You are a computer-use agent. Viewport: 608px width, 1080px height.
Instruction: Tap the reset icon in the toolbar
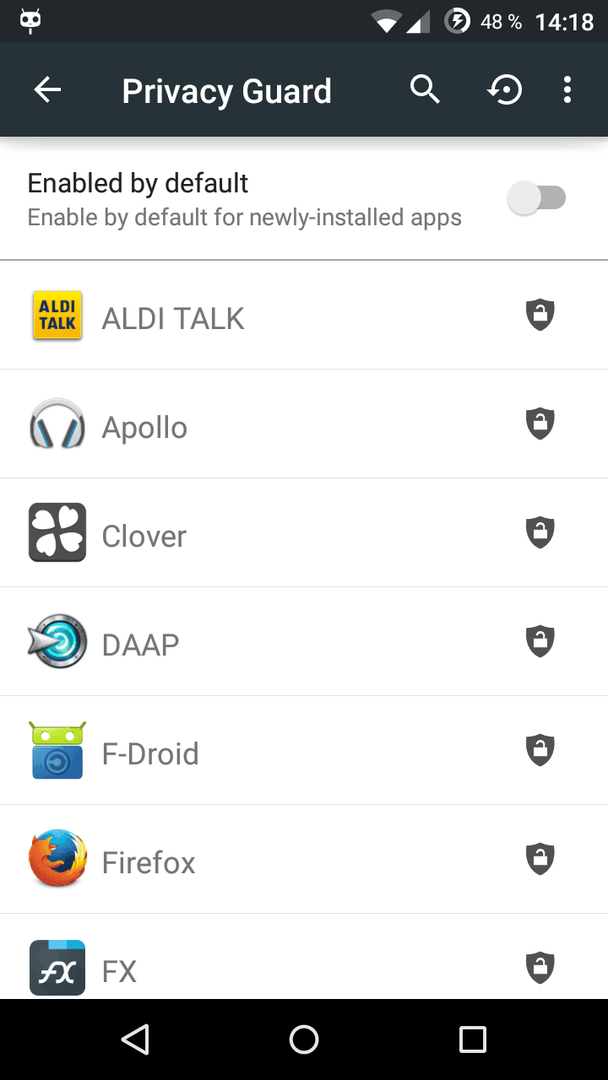pyautogui.click(x=504, y=90)
